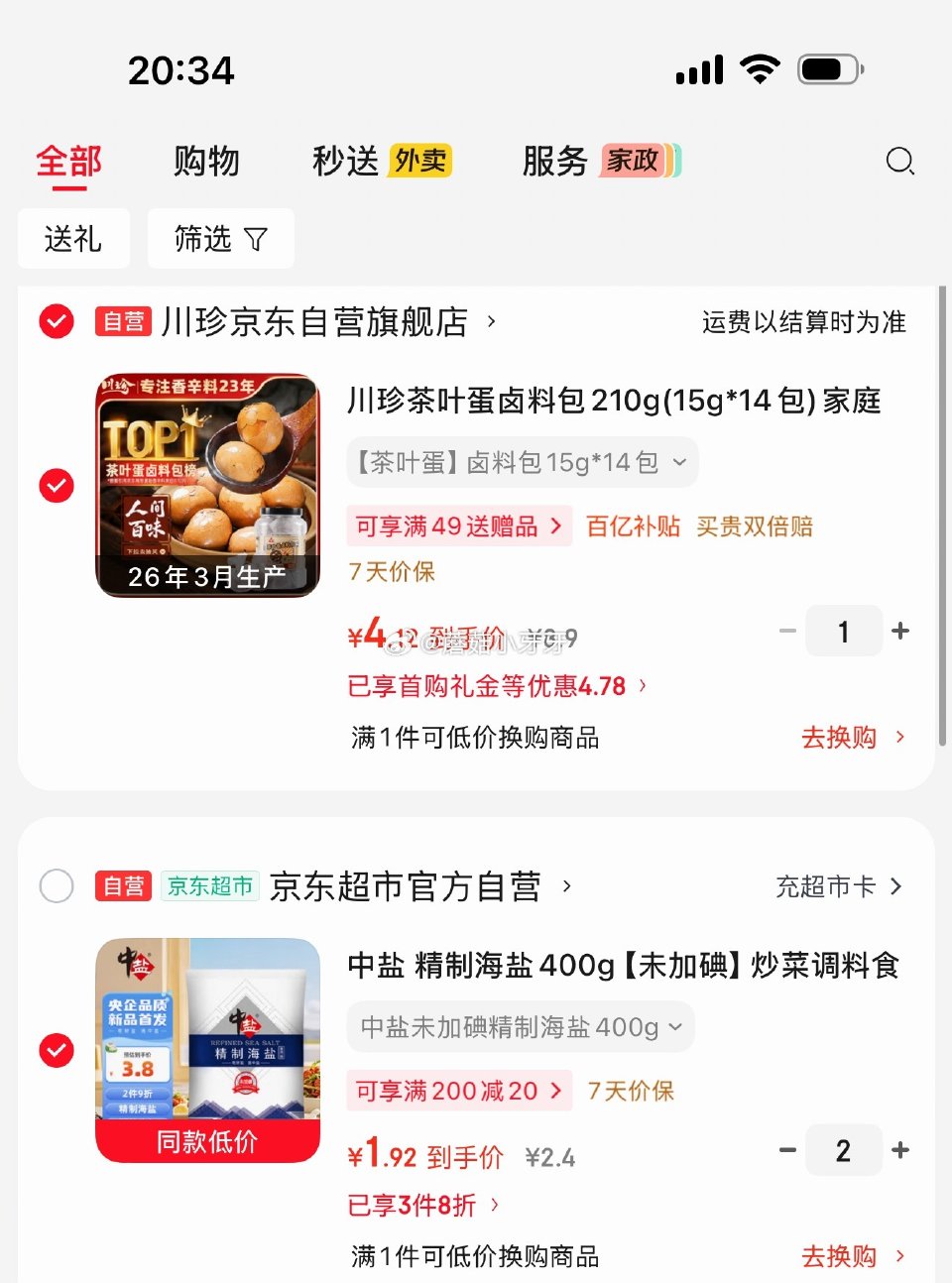The width and height of the screenshot is (952, 1283).
Task: Open the search function
Action: [x=899, y=162]
